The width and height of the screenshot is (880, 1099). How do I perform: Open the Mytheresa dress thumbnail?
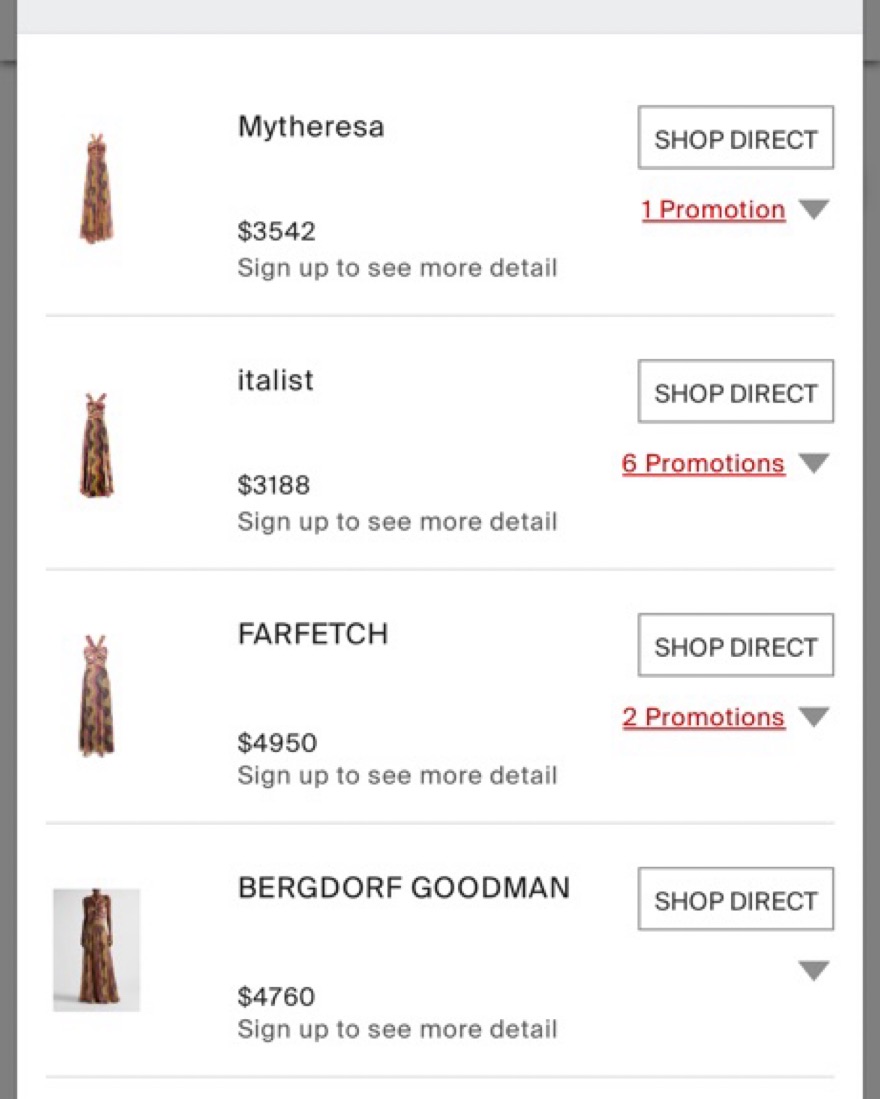[x=96, y=189]
